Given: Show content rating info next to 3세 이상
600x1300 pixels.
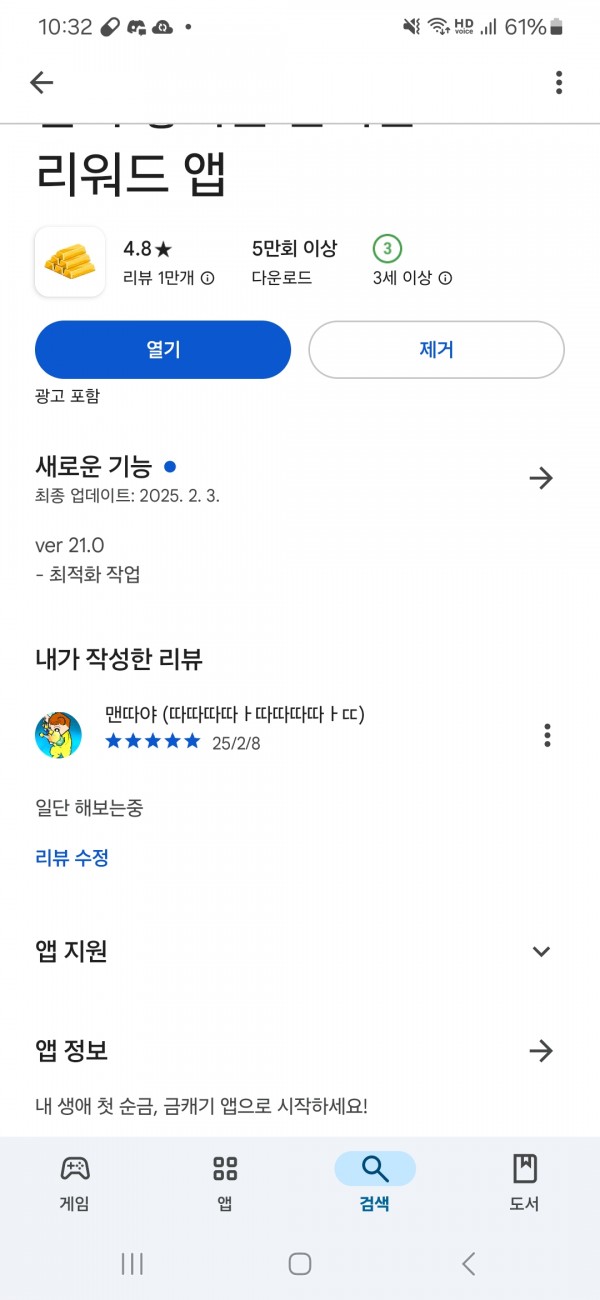Looking at the screenshot, I should pos(446,279).
